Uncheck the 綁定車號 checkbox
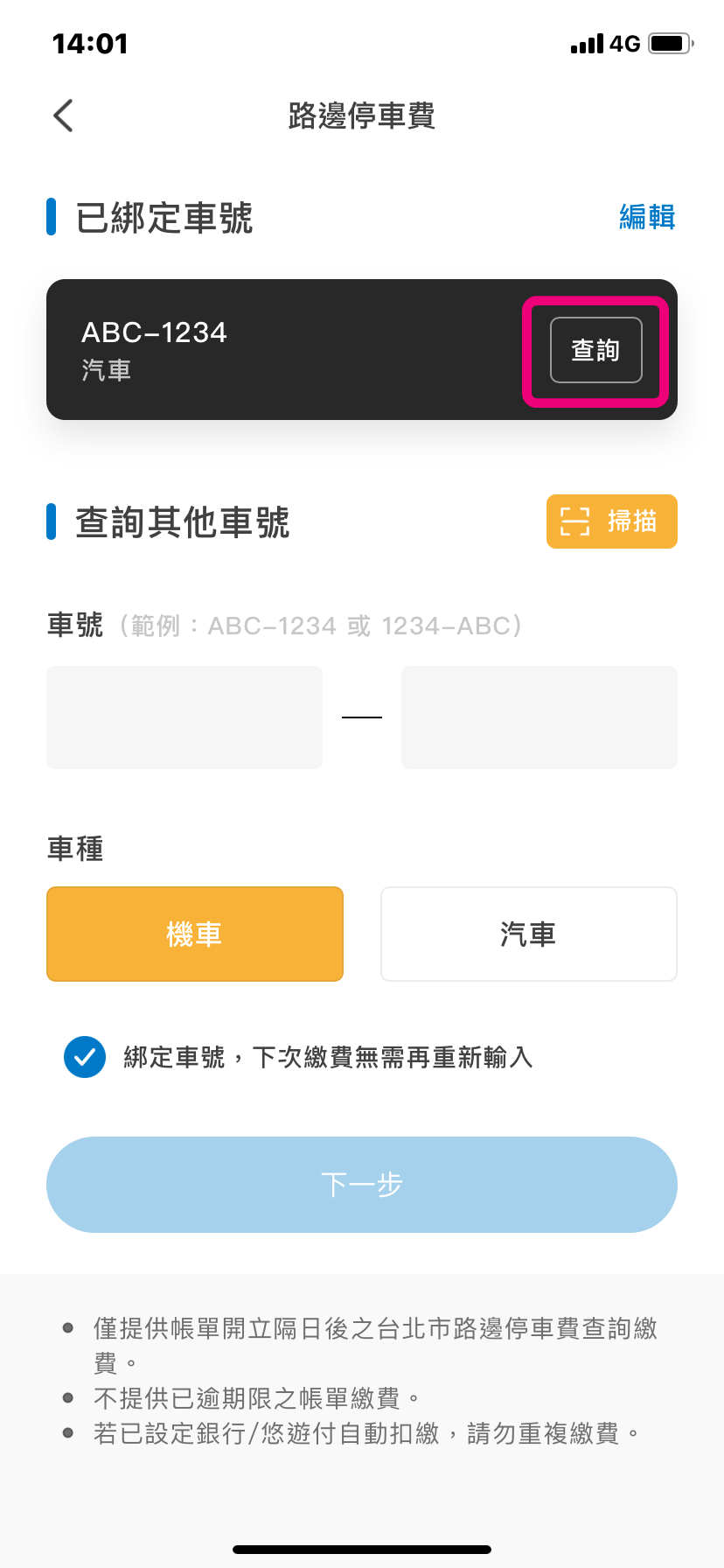The image size is (724, 1568). click(85, 1057)
